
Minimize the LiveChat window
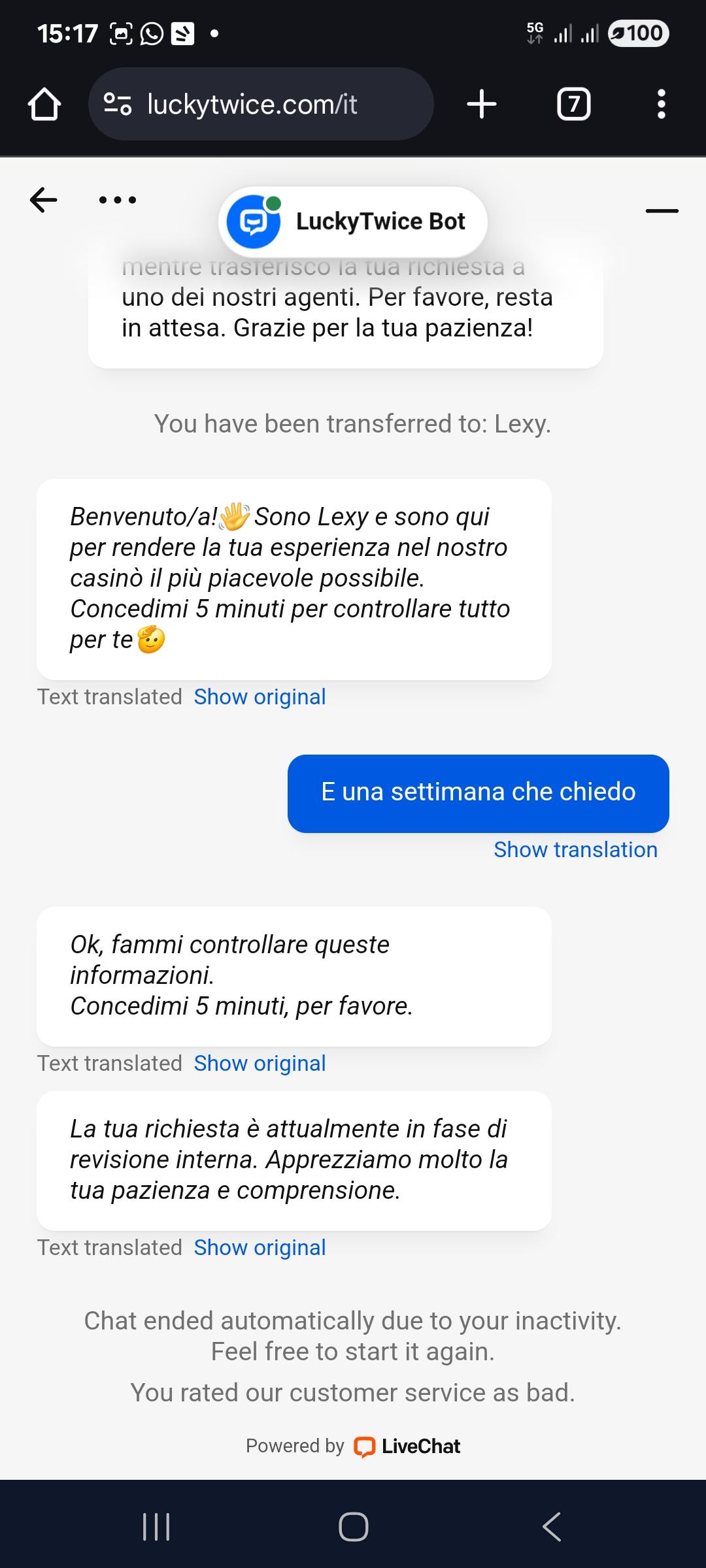point(662,210)
